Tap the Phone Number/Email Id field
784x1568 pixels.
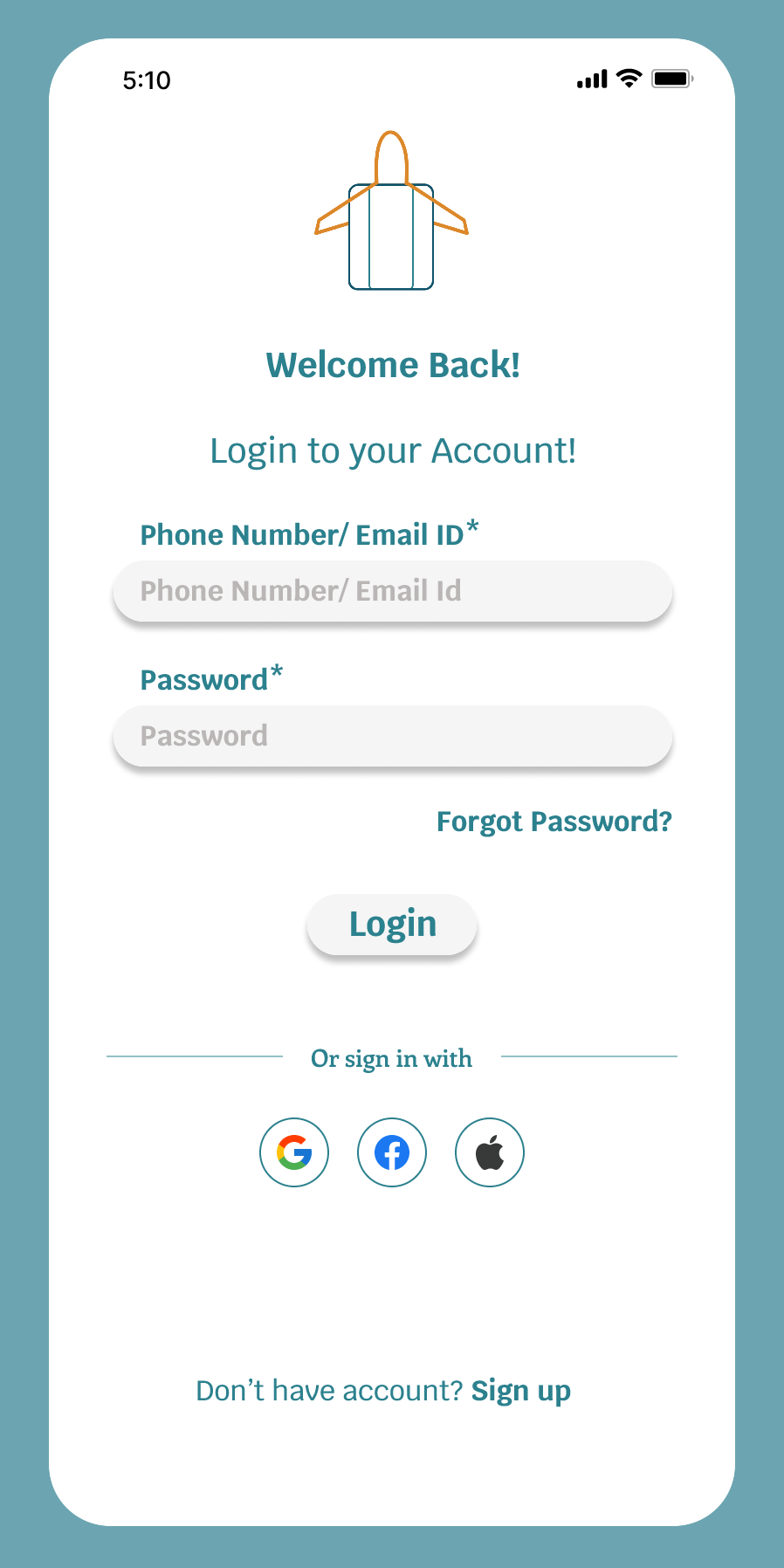click(392, 591)
